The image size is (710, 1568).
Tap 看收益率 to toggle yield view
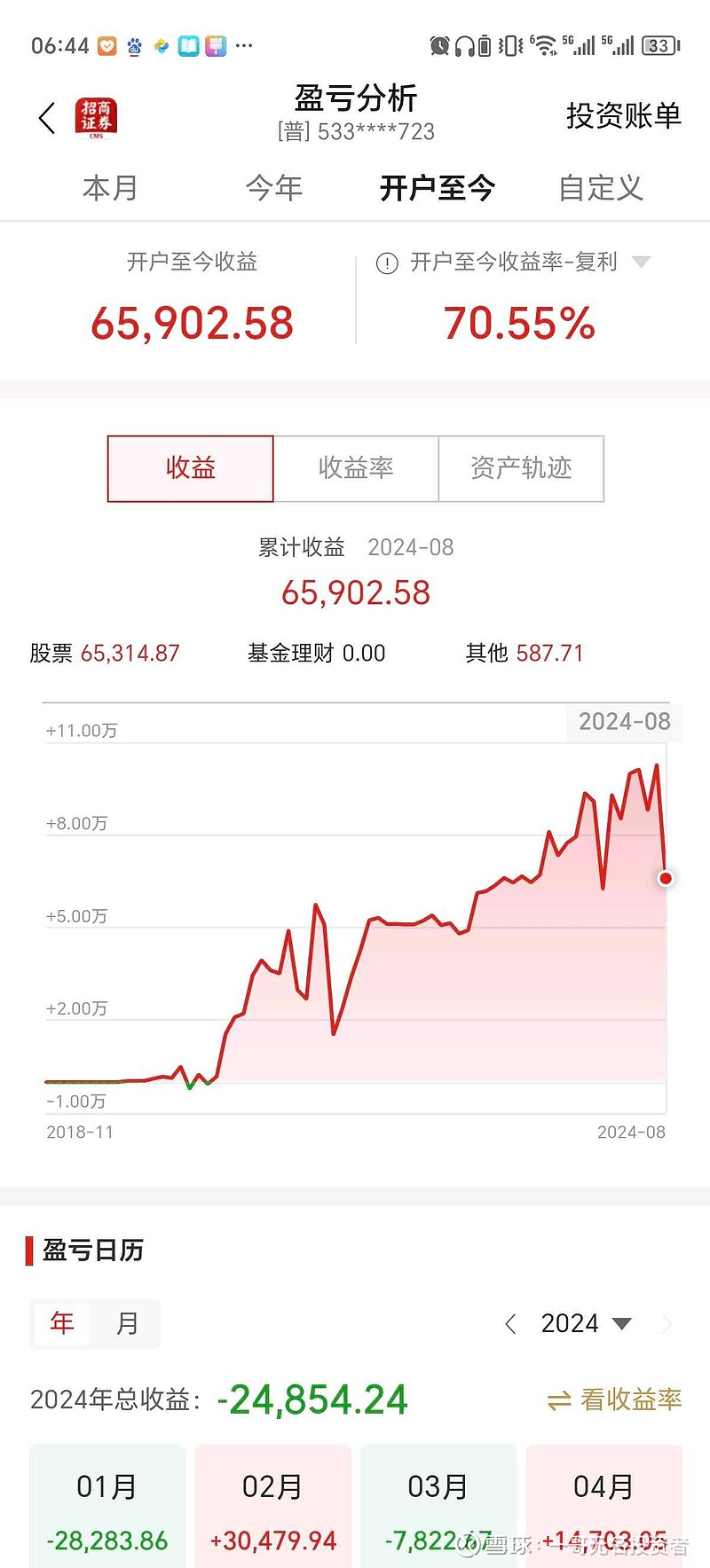pyautogui.click(x=614, y=1399)
